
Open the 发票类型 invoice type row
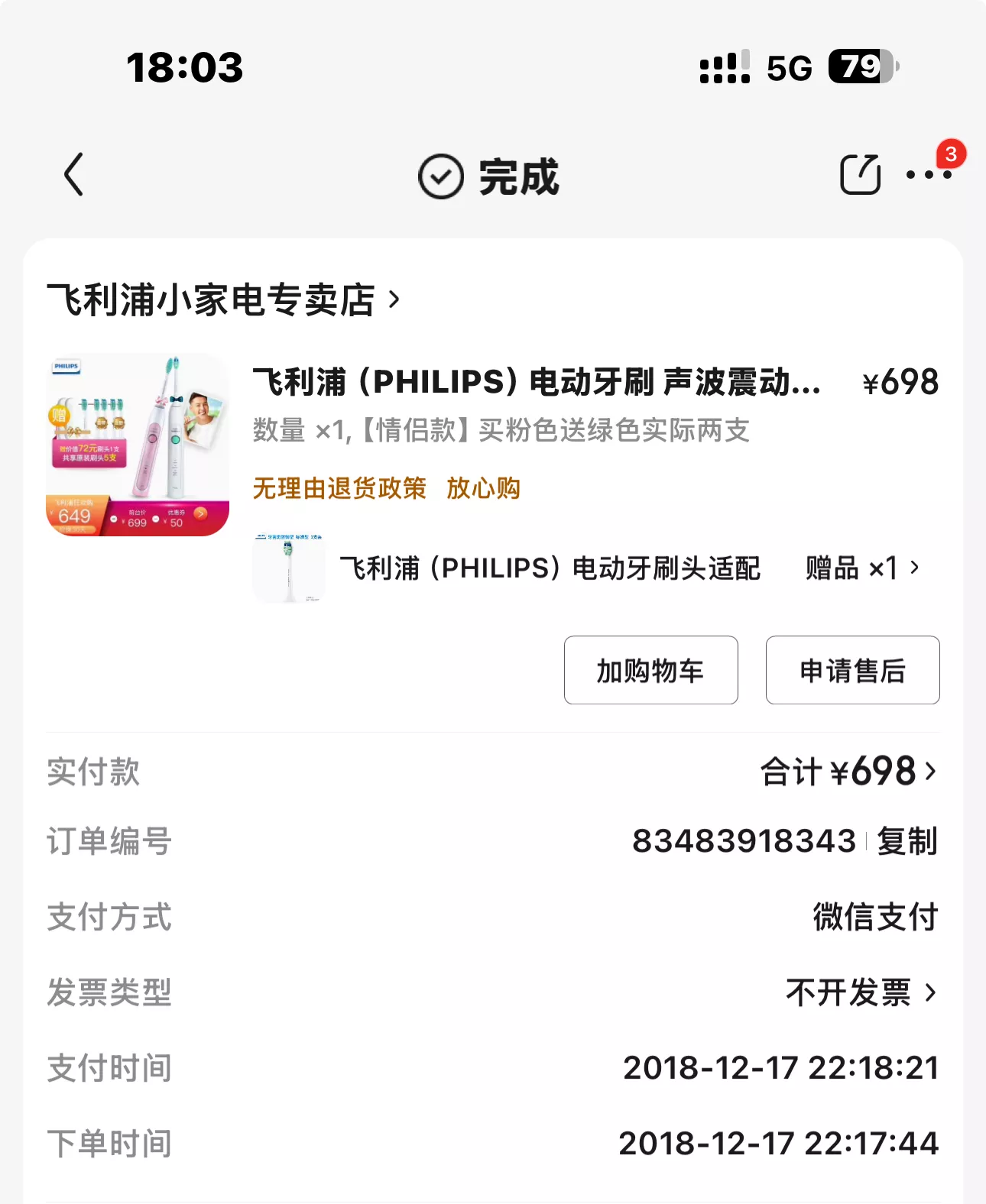860,992
